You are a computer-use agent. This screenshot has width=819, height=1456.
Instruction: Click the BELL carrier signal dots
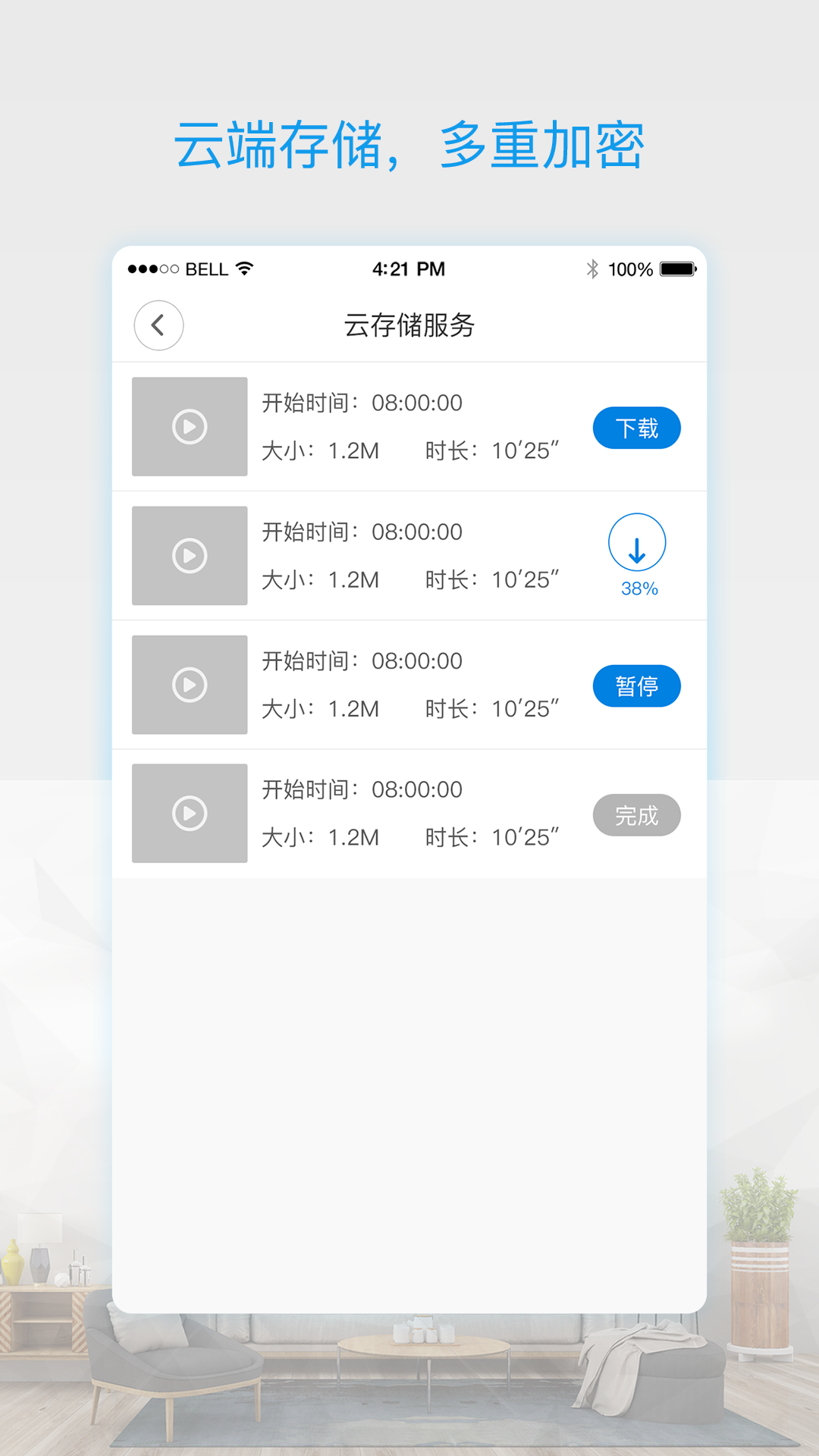click(152, 268)
